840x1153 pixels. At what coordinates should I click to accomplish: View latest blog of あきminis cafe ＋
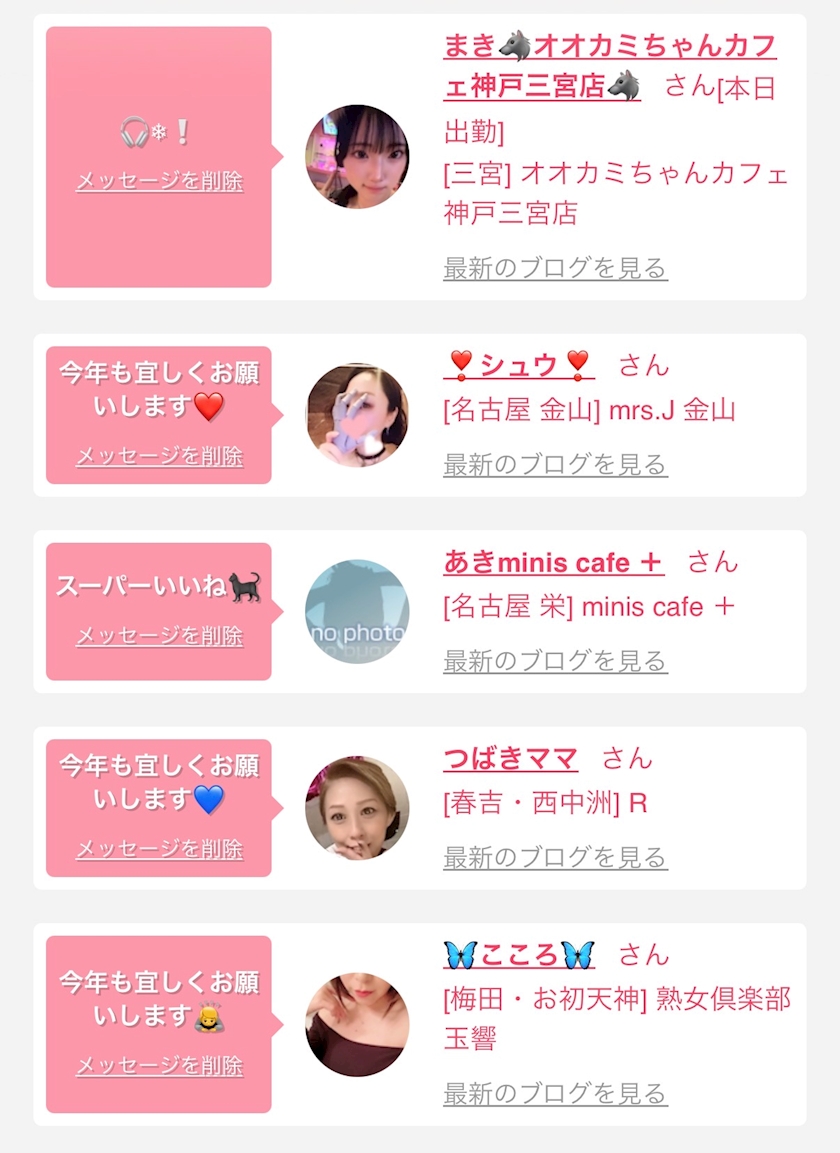tap(555, 661)
